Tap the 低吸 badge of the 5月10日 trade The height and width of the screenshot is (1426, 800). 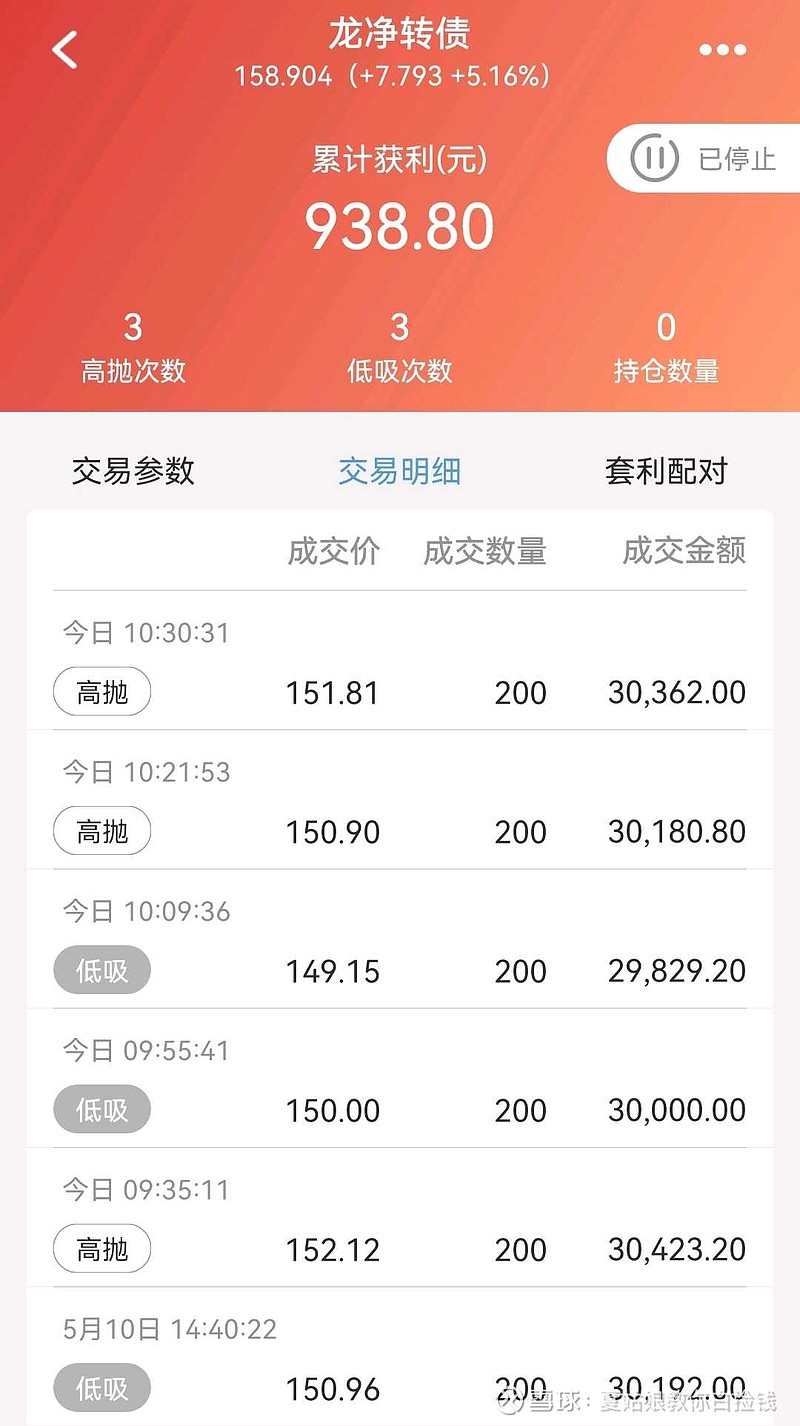pyautogui.click(x=101, y=1388)
